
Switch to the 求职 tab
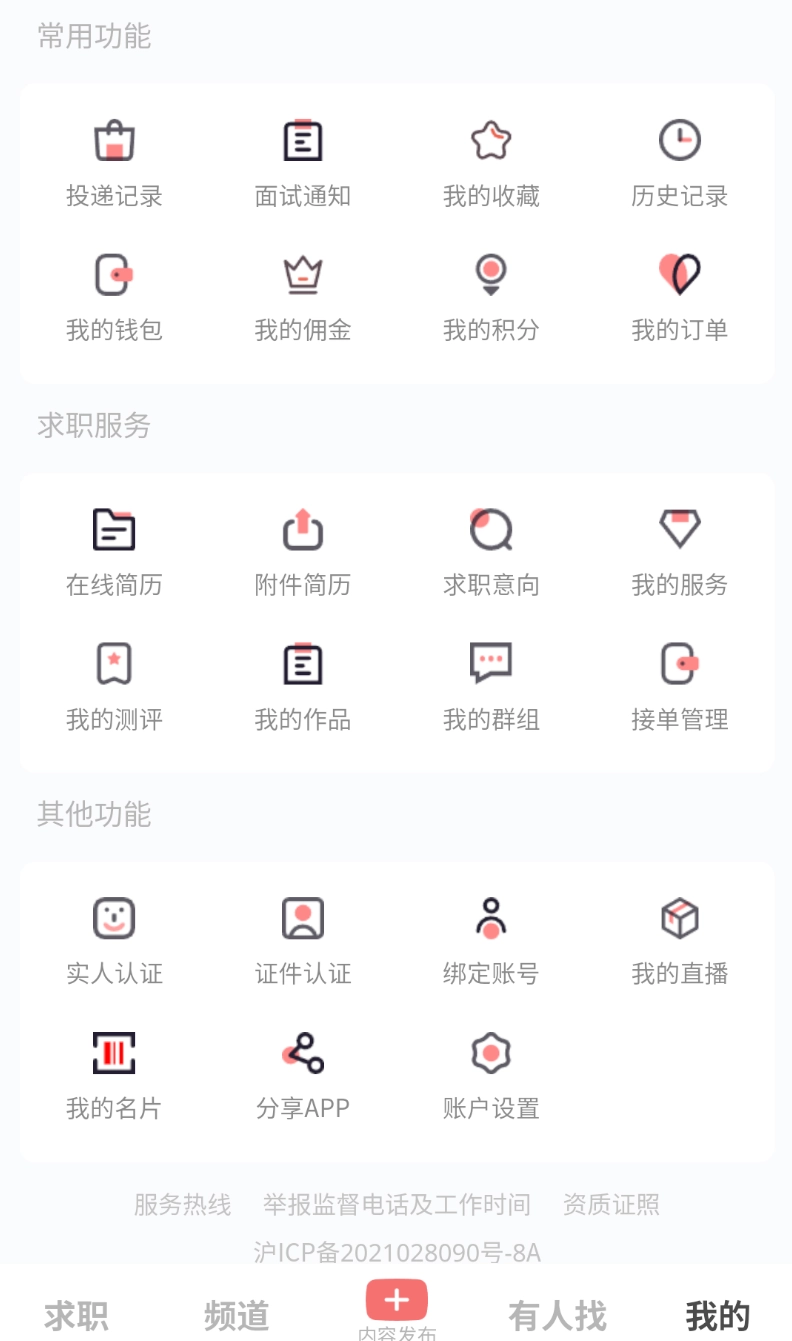77,1314
